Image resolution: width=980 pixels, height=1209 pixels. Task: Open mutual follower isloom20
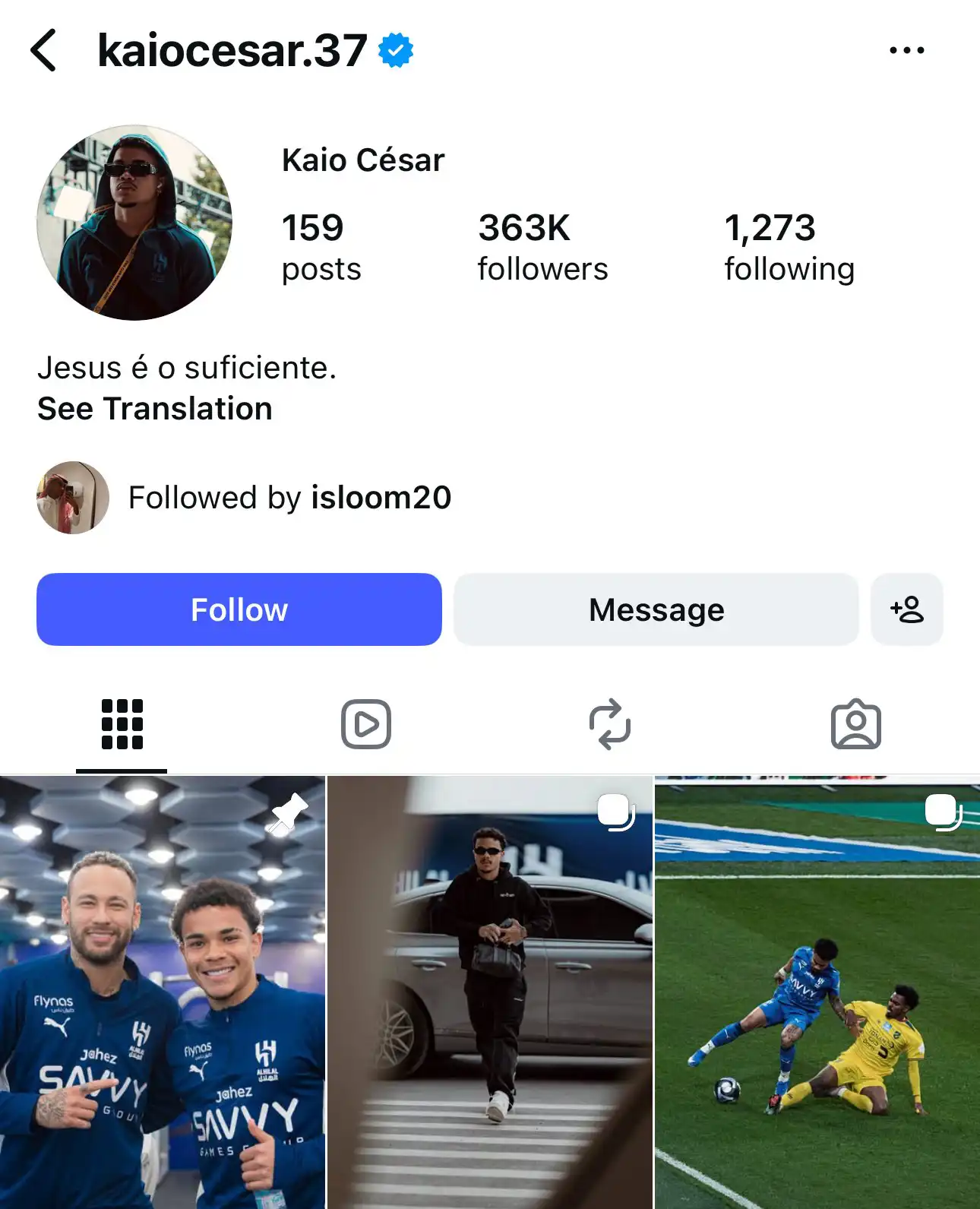pyautogui.click(x=381, y=498)
